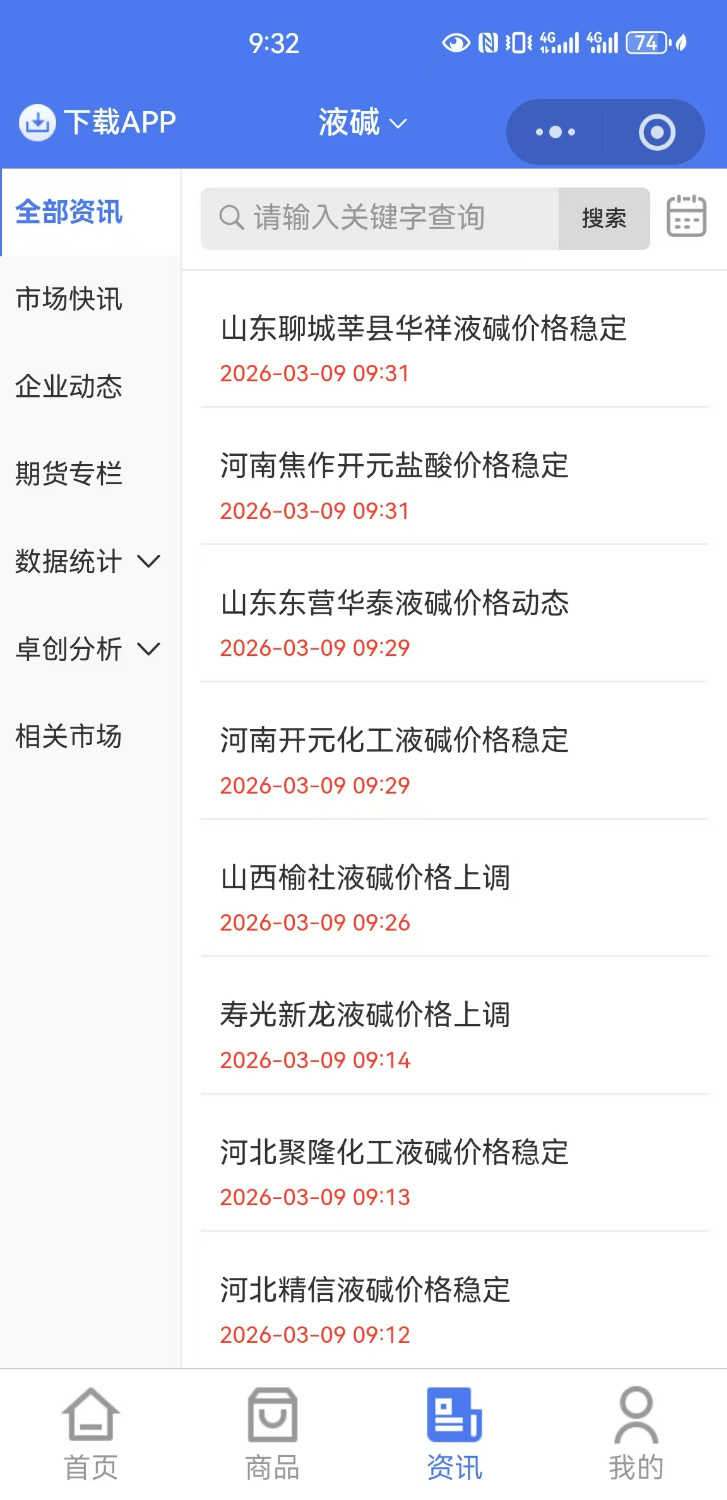This screenshot has width=727, height=1500.
Task: Open the 液碱 category dropdown
Action: coord(362,123)
